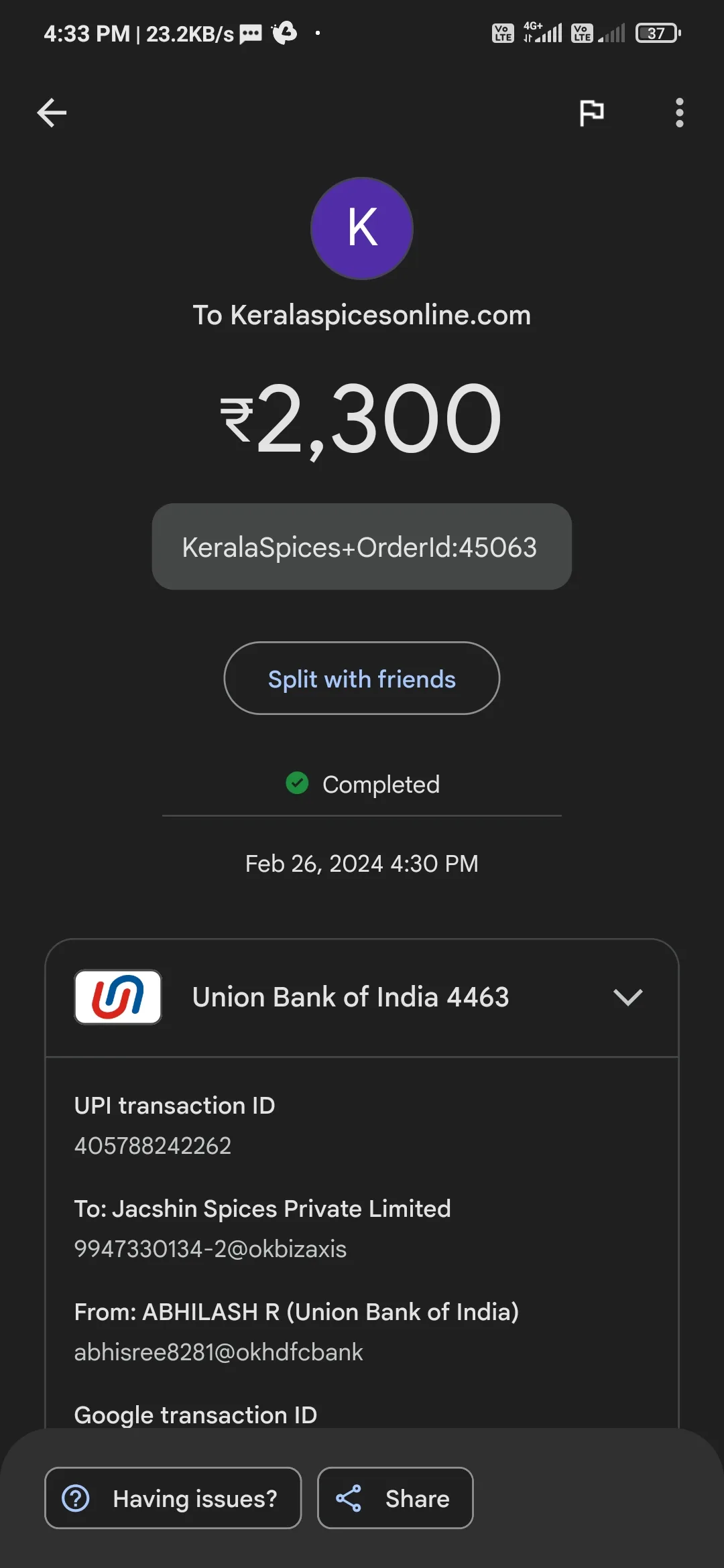Report this transaction with the flag icon
Image resolution: width=724 pixels, height=1568 pixels.
coord(591,113)
